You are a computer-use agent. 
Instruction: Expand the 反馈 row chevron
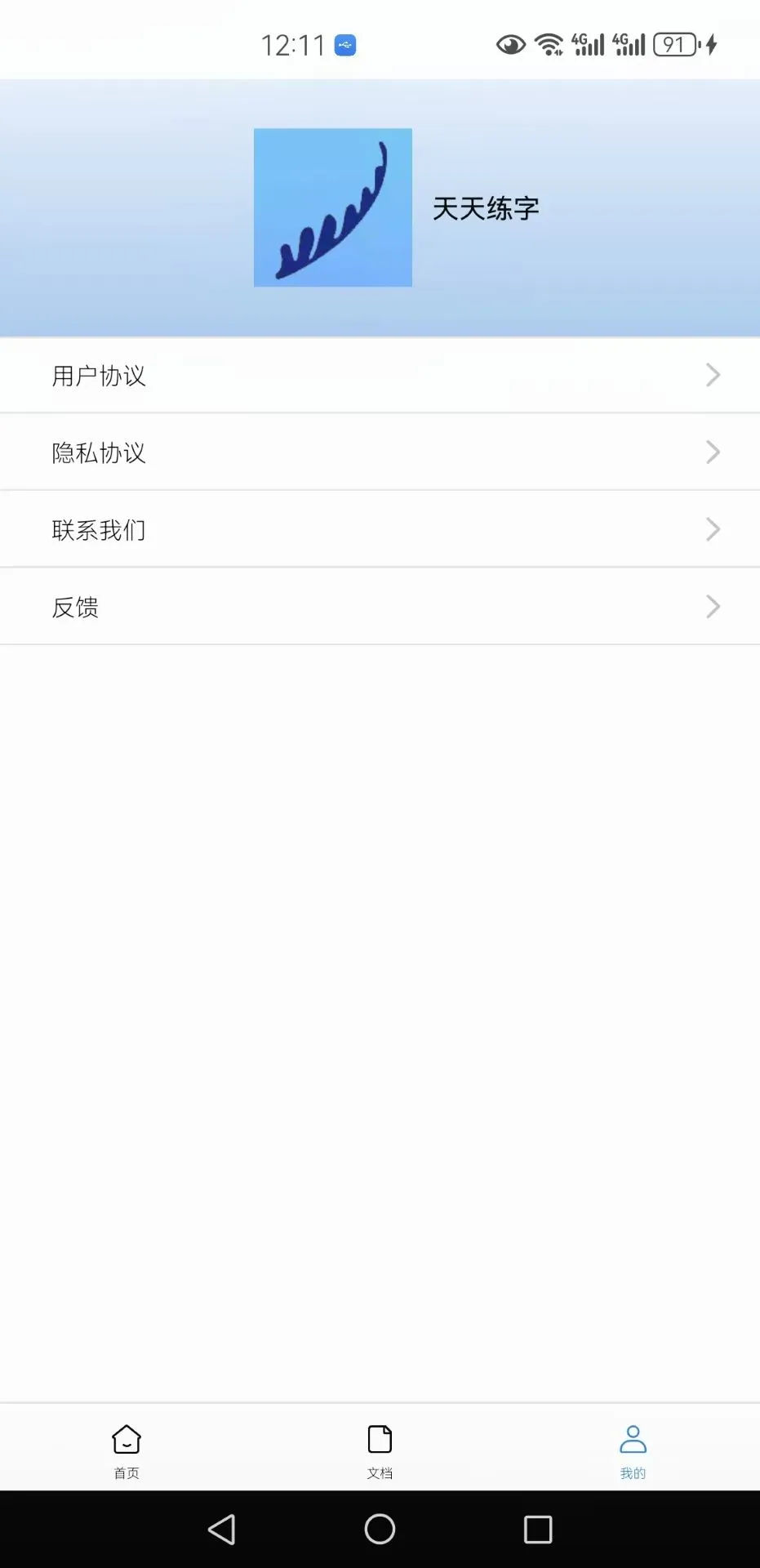(713, 606)
